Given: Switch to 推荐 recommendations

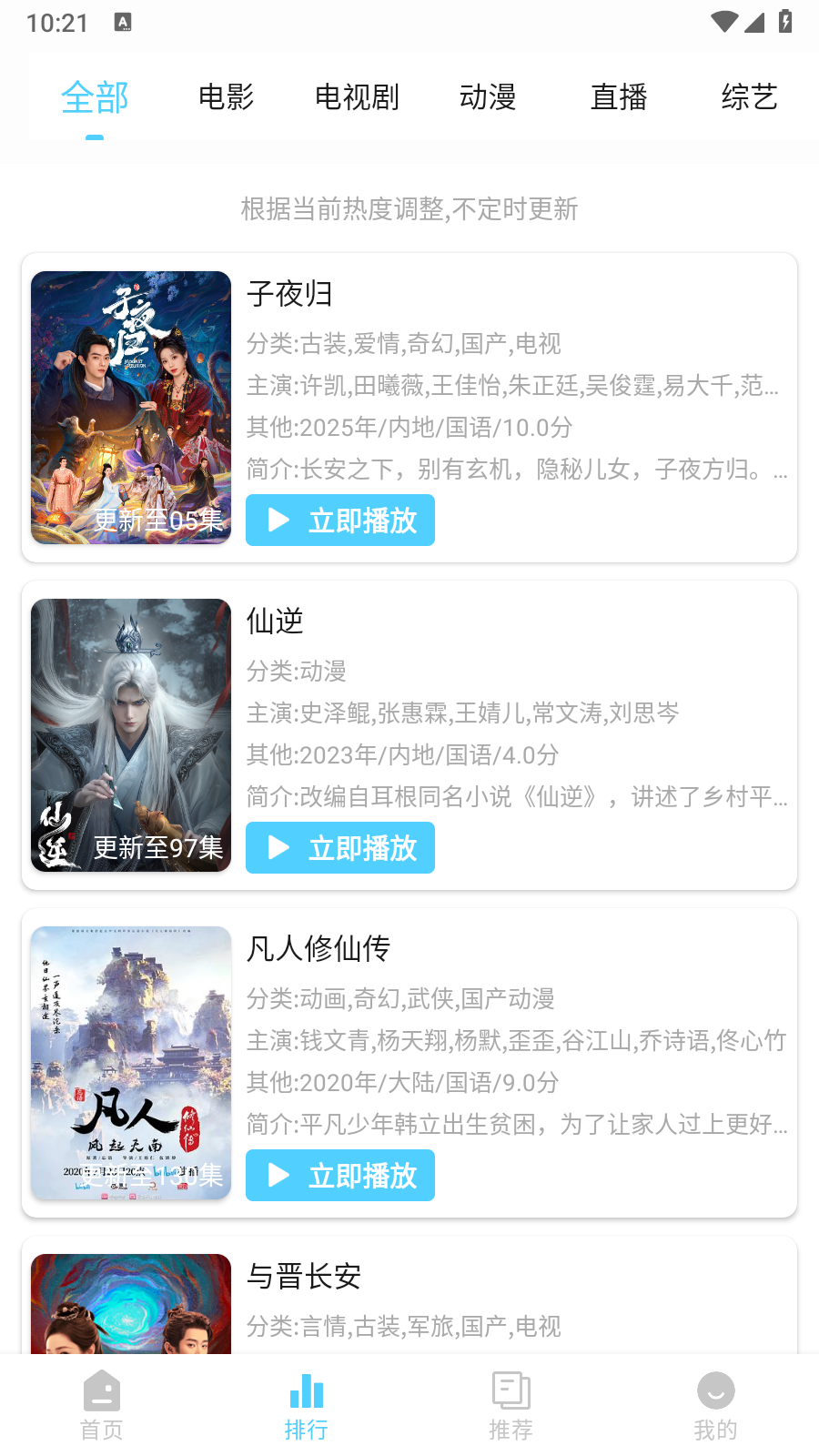Looking at the screenshot, I should click(511, 1406).
